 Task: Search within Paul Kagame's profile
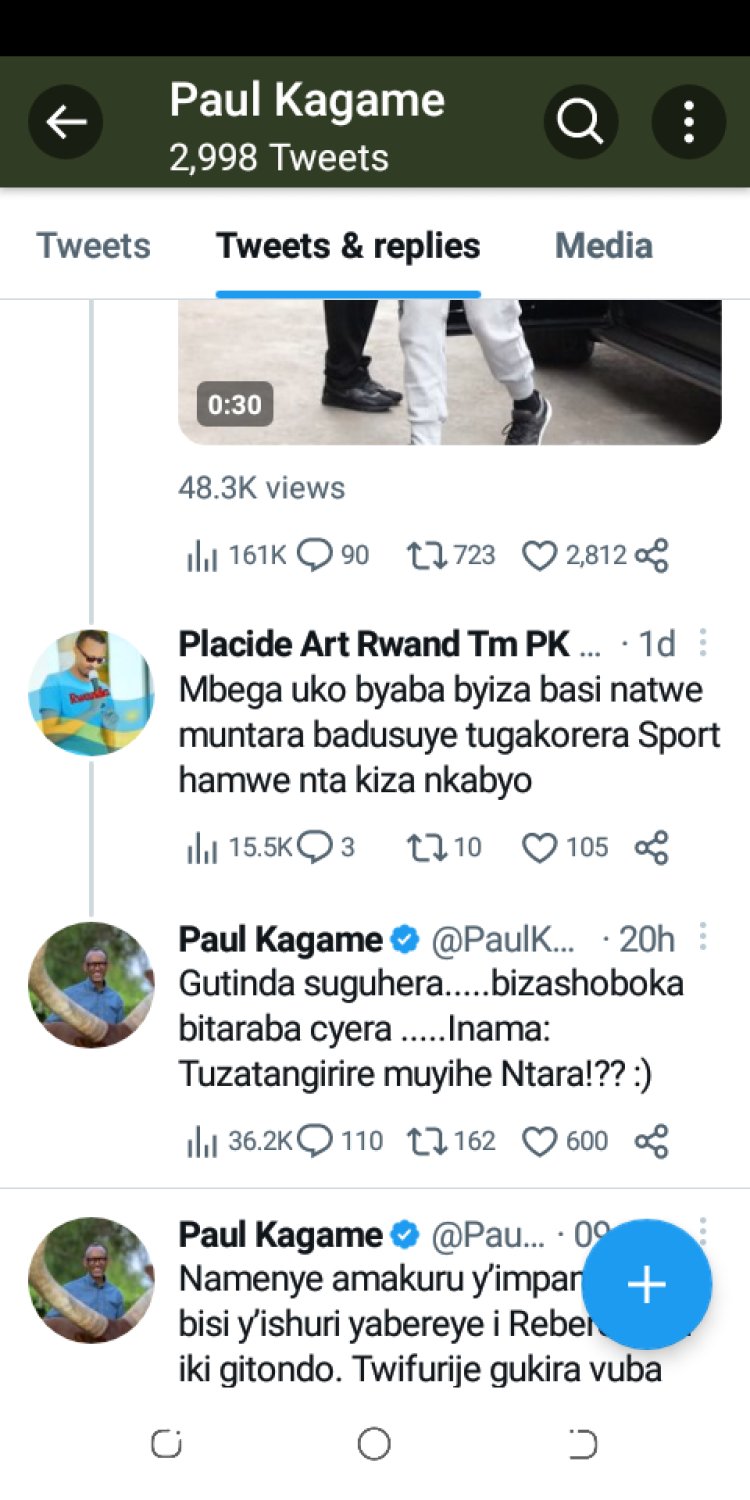(580, 122)
